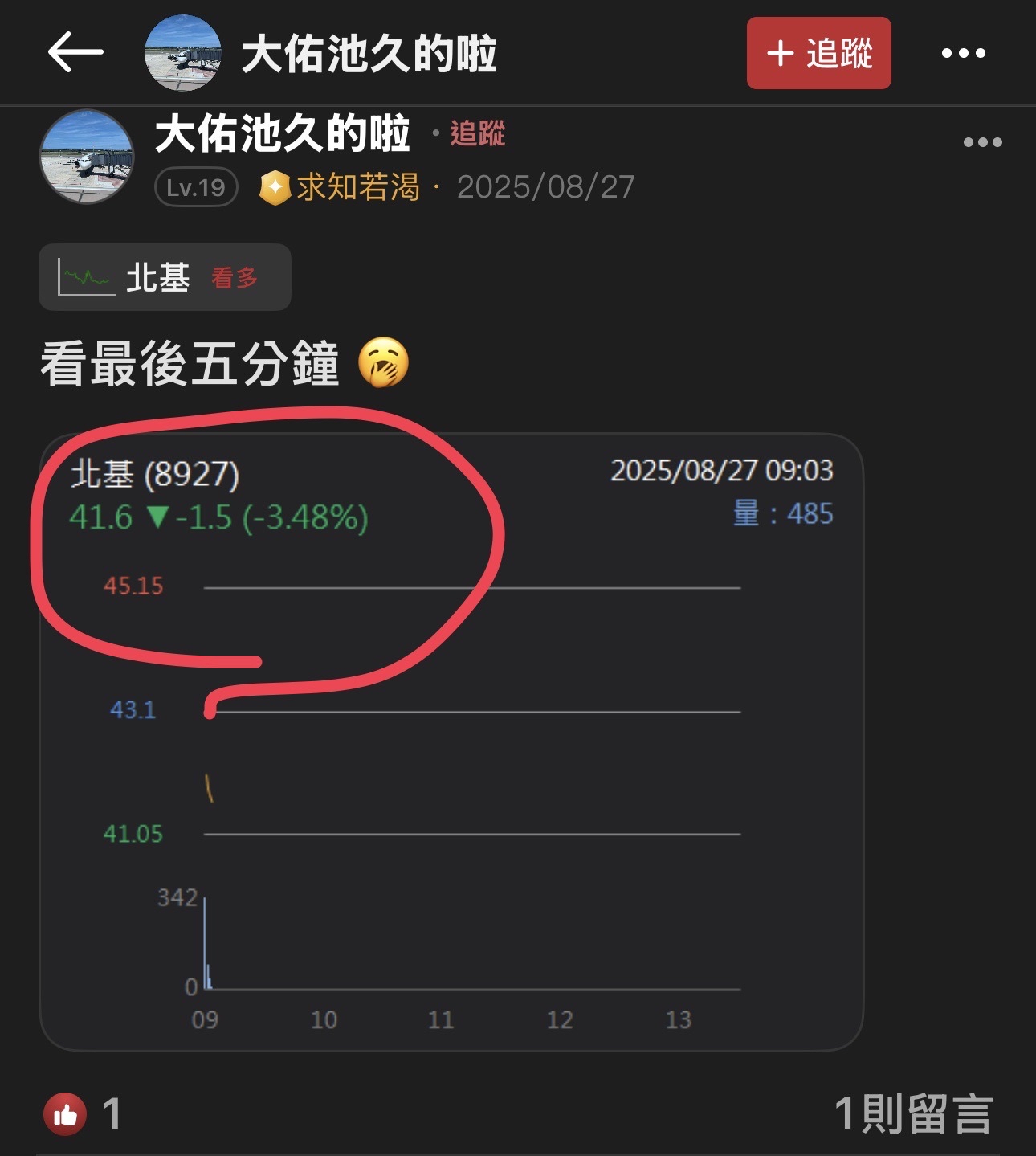This screenshot has height=1156, width=1036.
Task: Tap the small 追蹤 link beside the author name
Action: 477,133
